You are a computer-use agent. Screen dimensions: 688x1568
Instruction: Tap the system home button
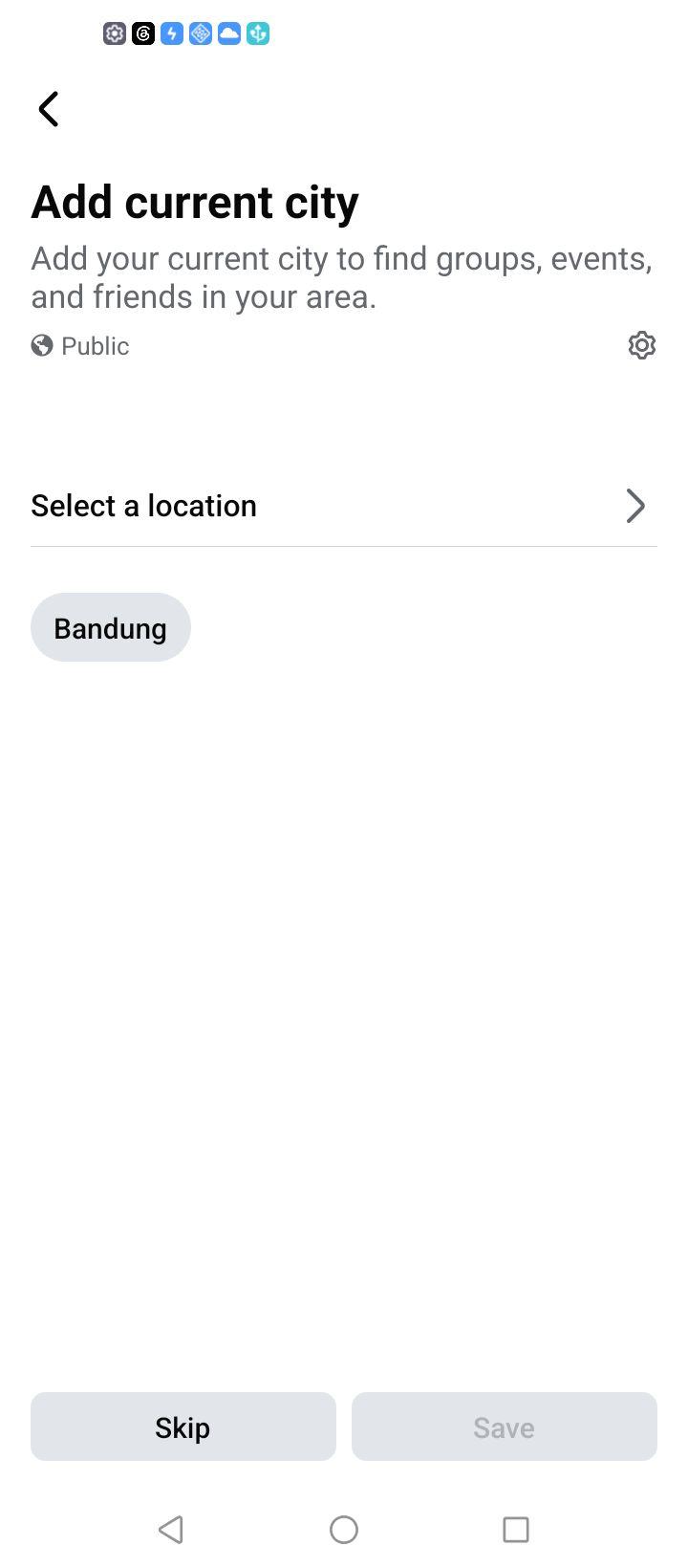(344, 1530)
